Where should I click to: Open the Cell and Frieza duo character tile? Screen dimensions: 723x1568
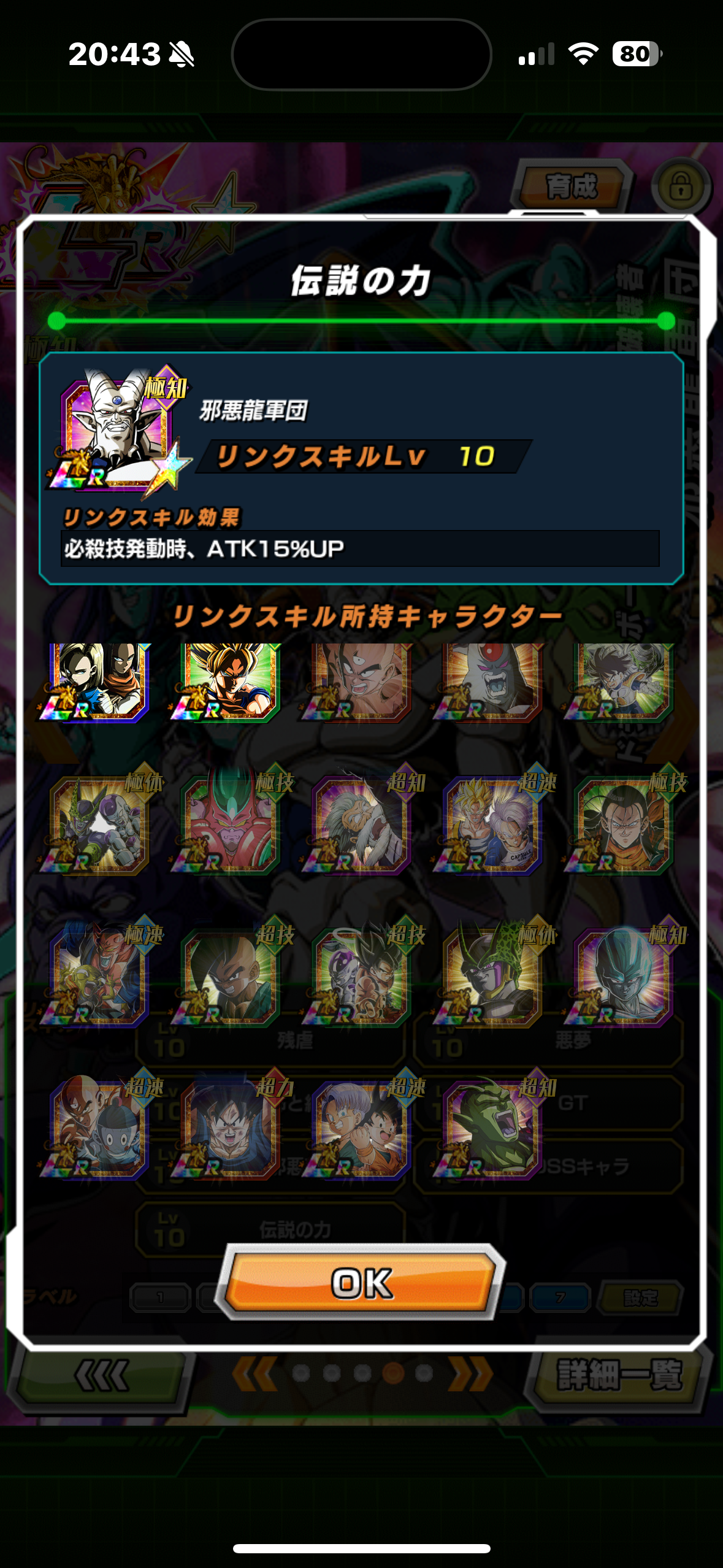(99, 824)
